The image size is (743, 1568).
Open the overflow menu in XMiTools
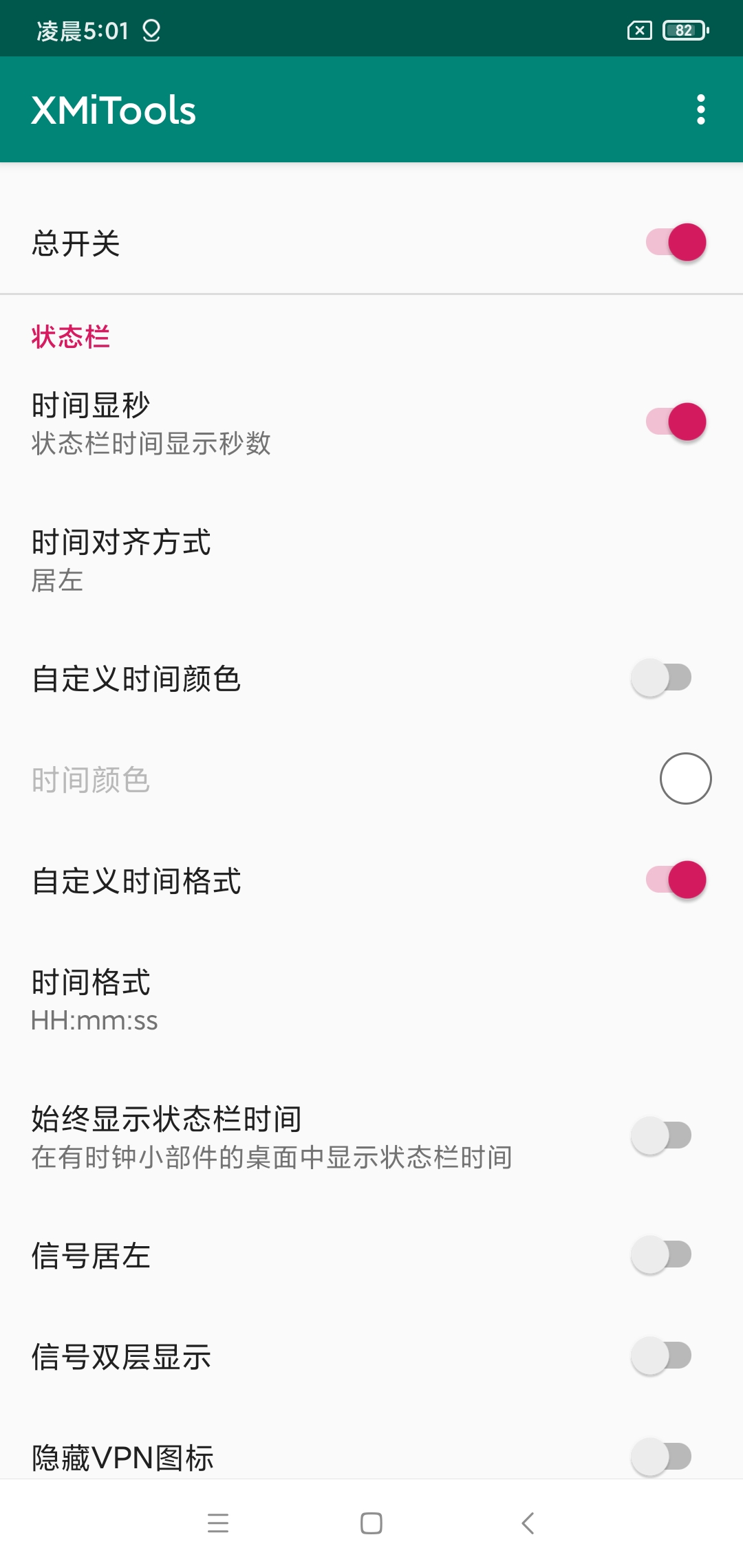[x=700, y=110]
